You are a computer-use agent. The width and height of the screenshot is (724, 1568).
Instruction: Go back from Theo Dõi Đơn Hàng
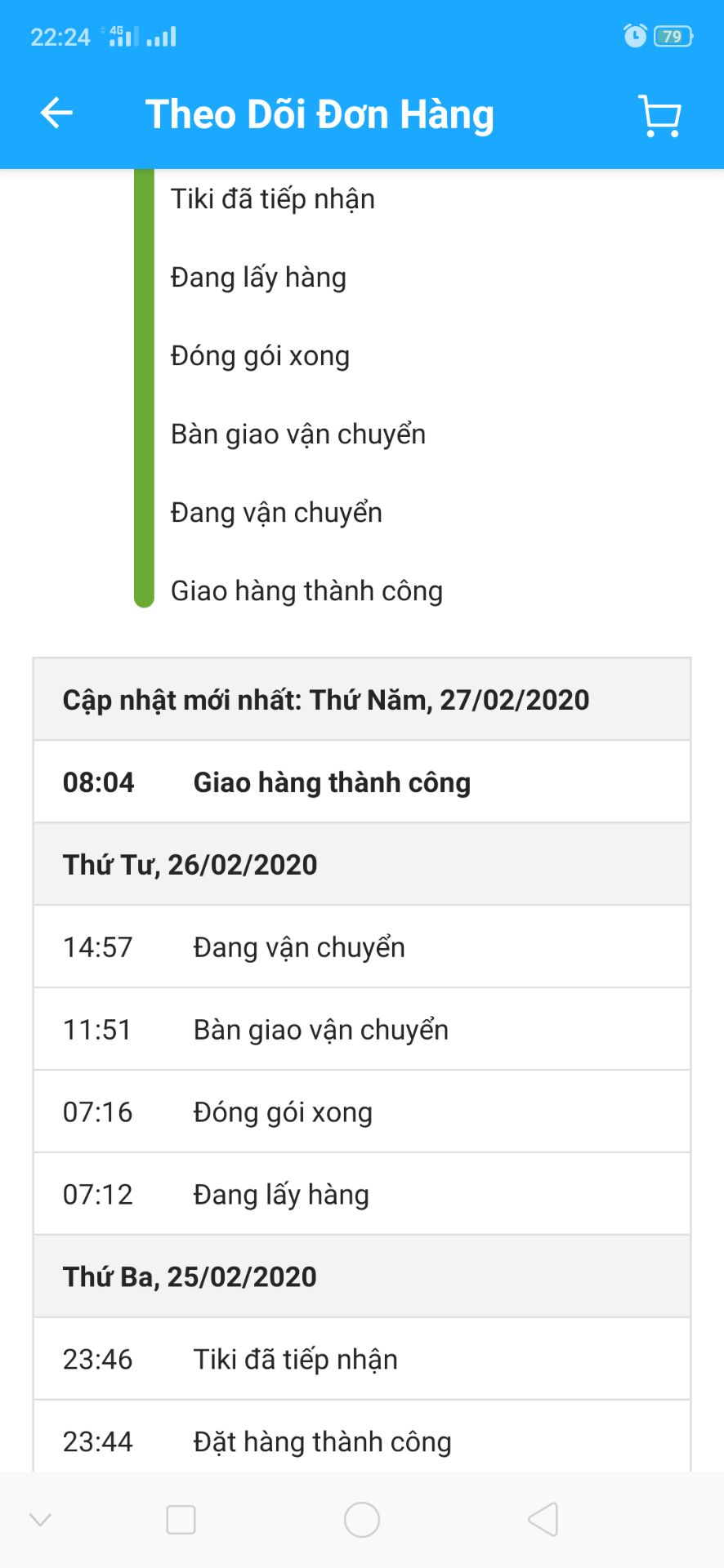point(56,114)
